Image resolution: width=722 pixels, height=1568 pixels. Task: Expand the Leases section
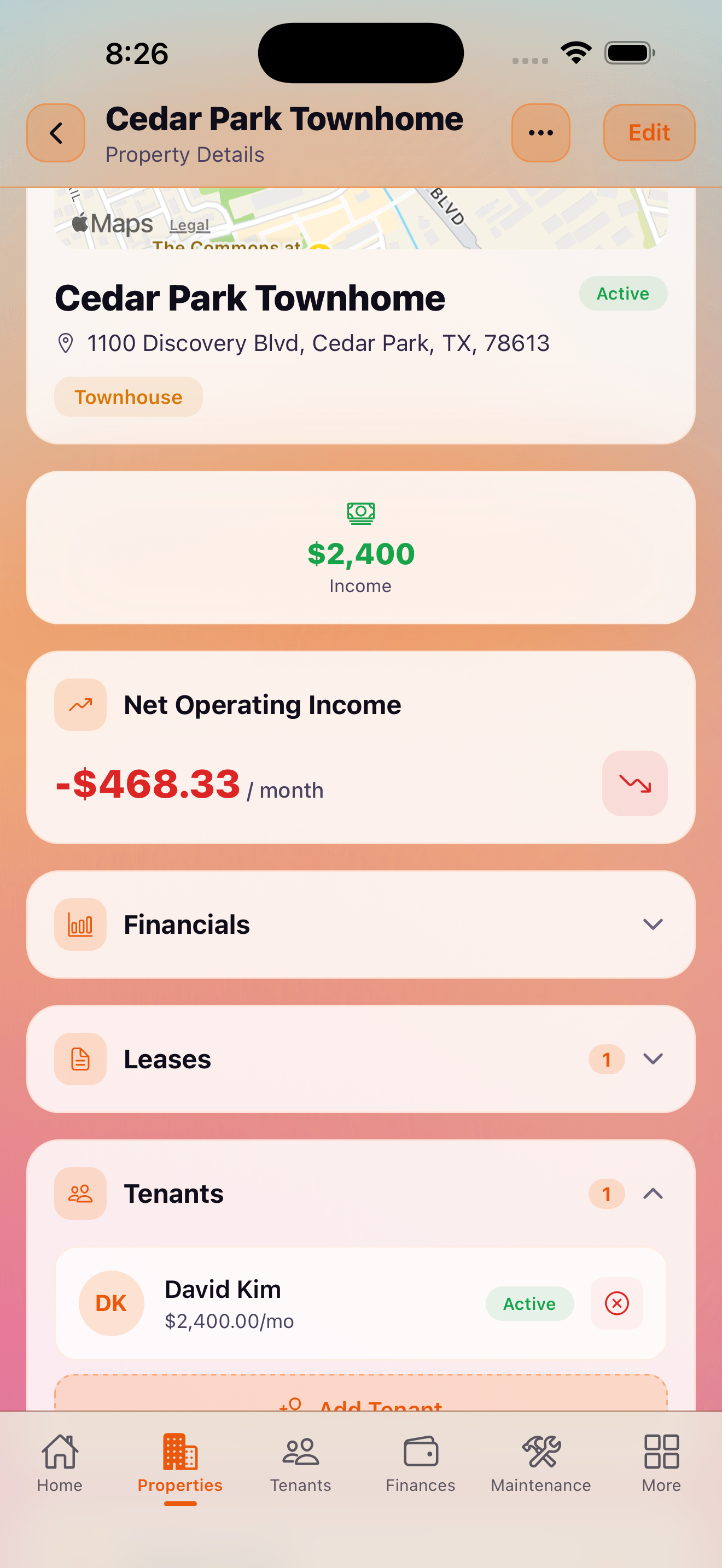[652, 1059]
